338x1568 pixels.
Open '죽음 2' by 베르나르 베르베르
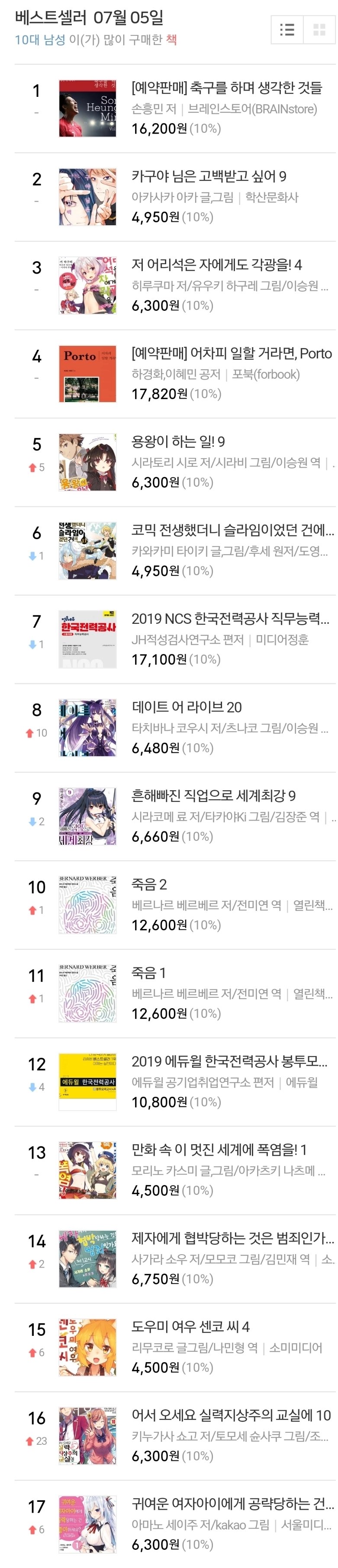click(x=149, y=885)
